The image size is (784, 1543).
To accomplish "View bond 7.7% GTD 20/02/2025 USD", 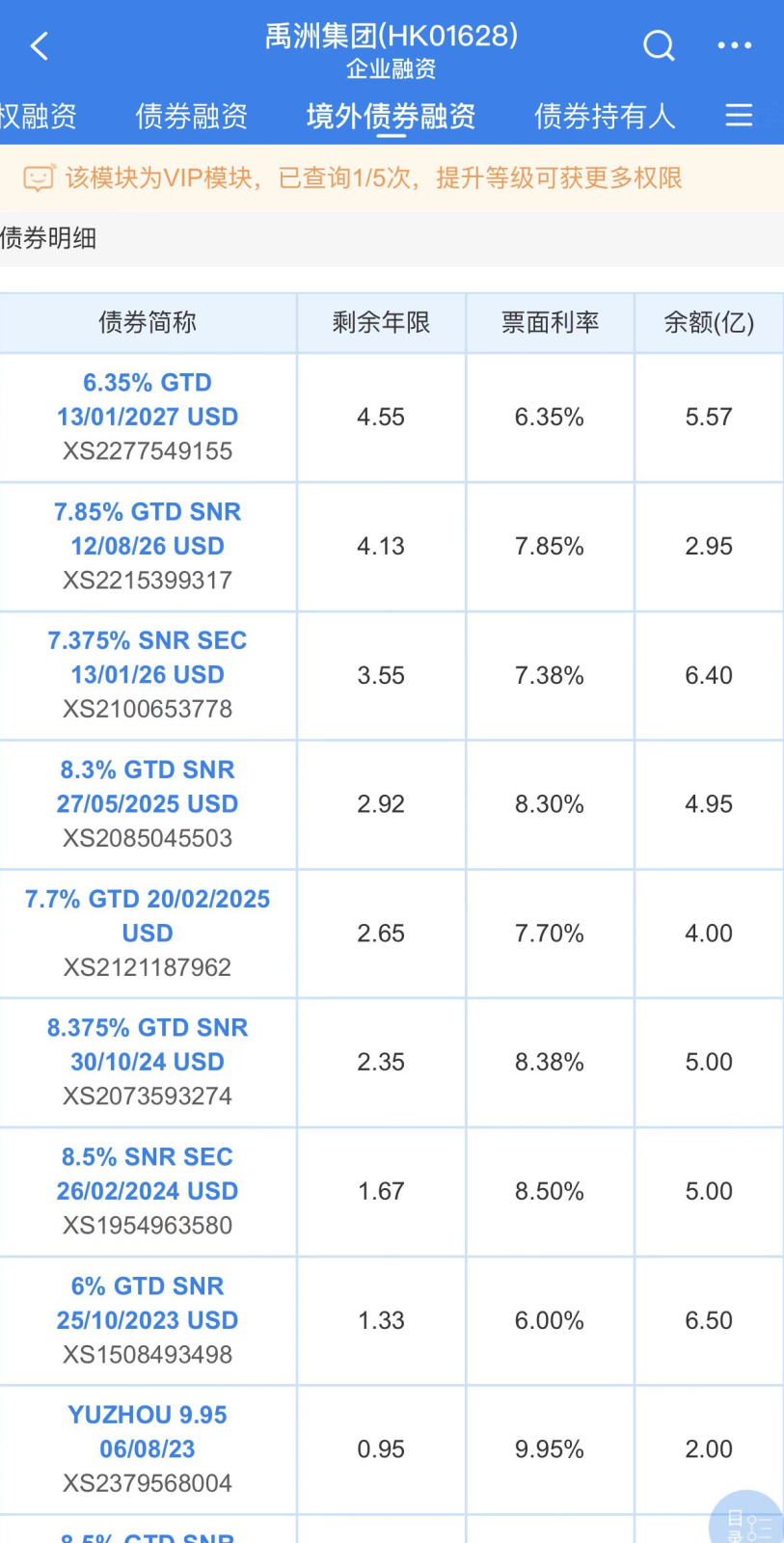I will pos(148,916).
